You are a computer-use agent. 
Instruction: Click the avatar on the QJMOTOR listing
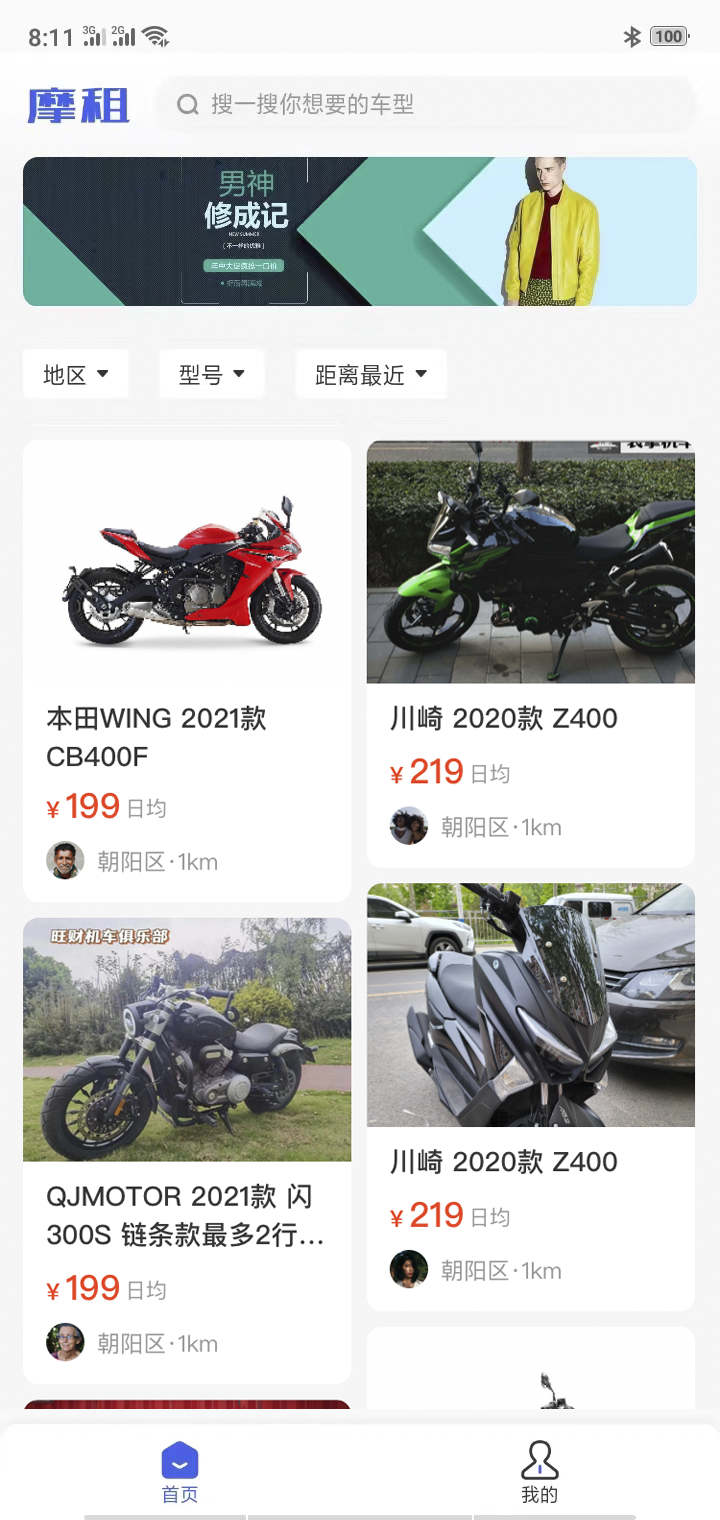click(65, 1342)
